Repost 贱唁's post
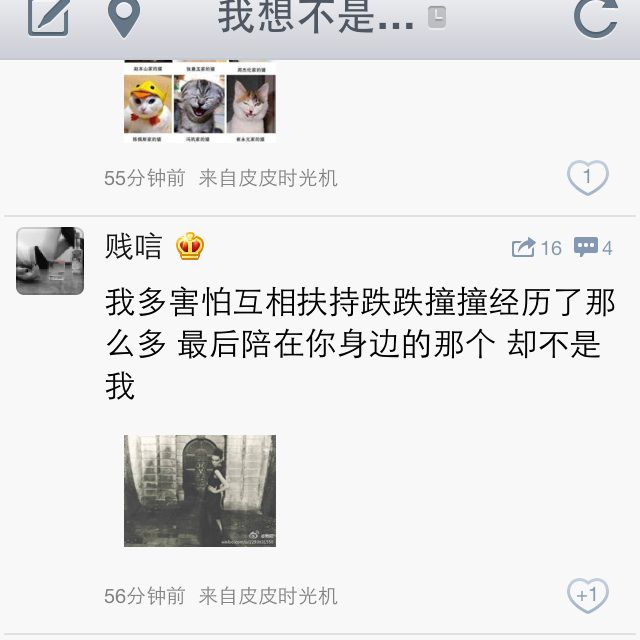Image resolution: width=640 pixels, height=640 pixels. [x=537, y=247]
